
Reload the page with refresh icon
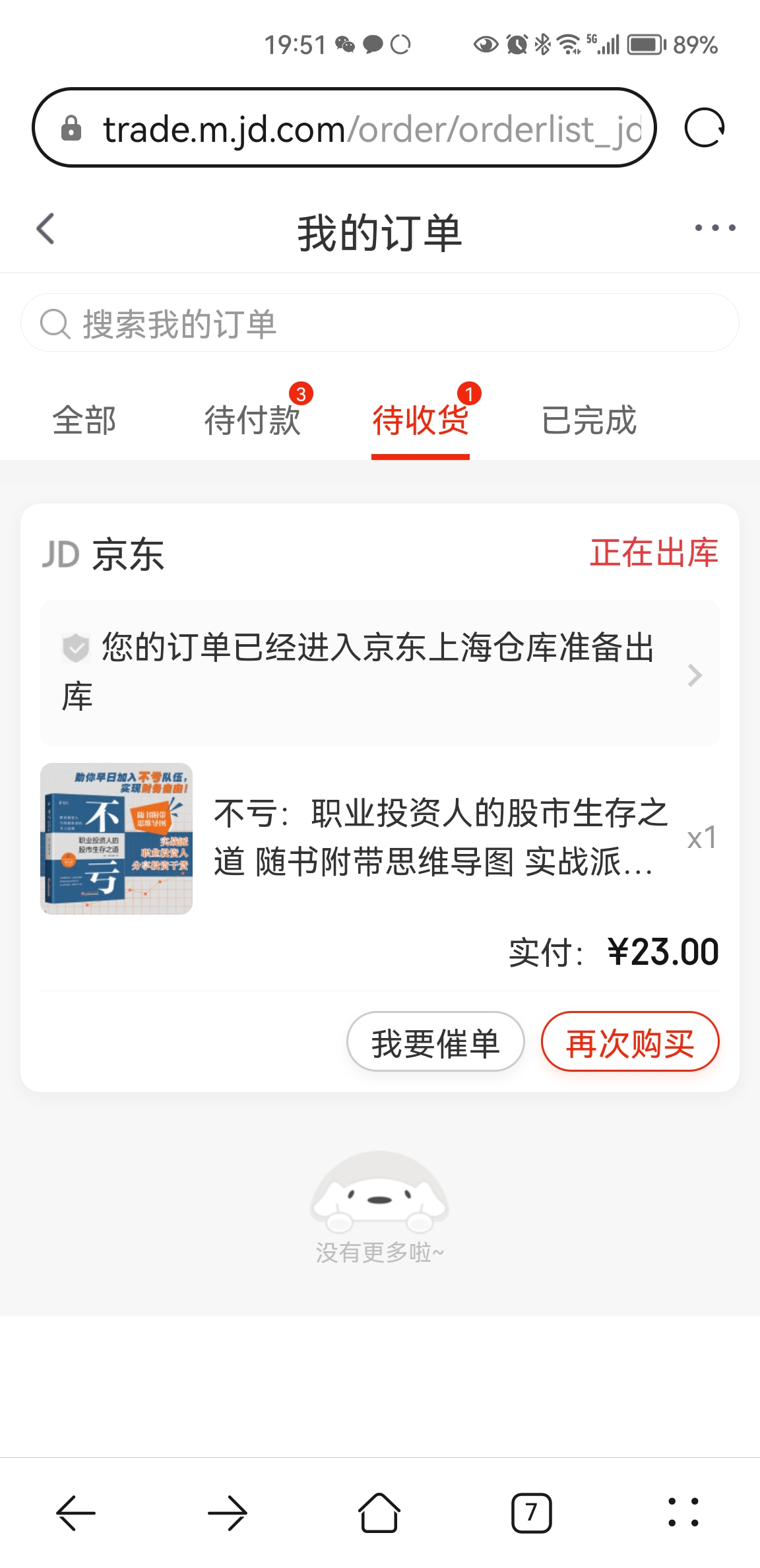(704, 128)
